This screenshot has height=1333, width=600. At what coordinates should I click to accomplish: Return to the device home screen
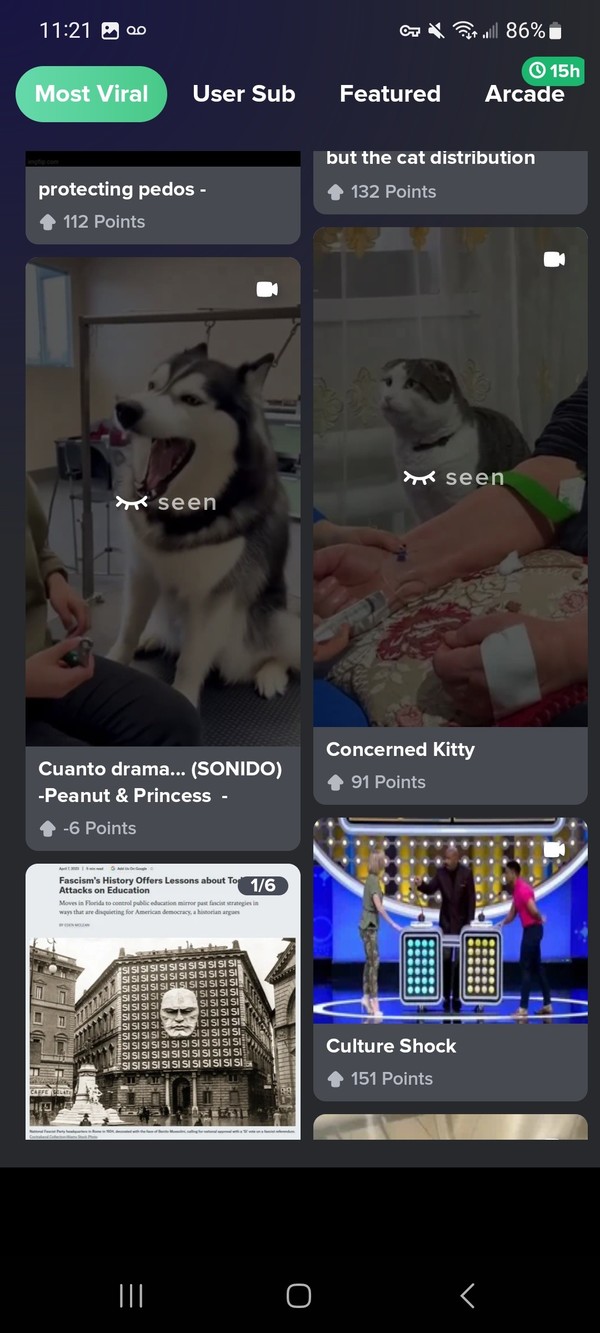pyautogui.click(x=299, y=1296)
